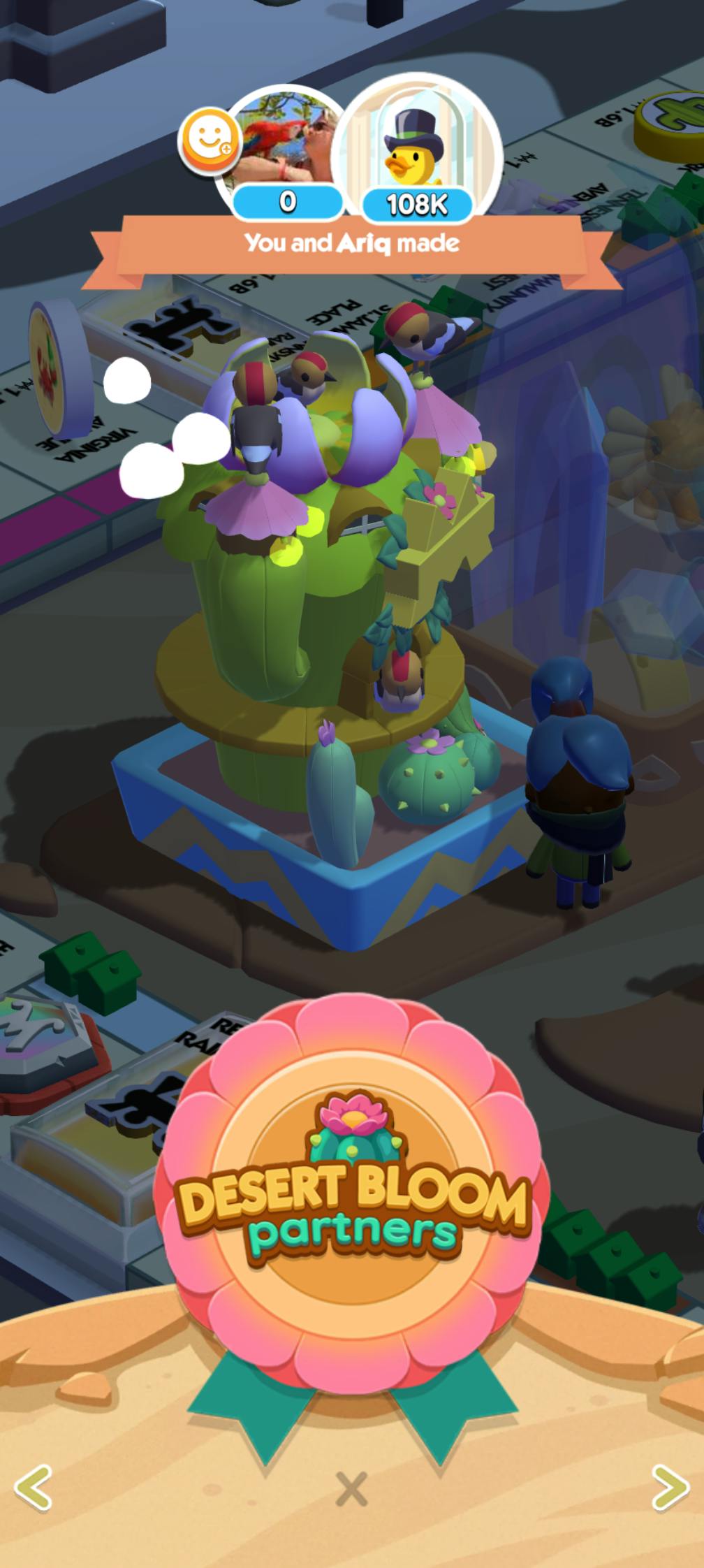Close the Desert Bloom partners screen

coord(351,1488)
